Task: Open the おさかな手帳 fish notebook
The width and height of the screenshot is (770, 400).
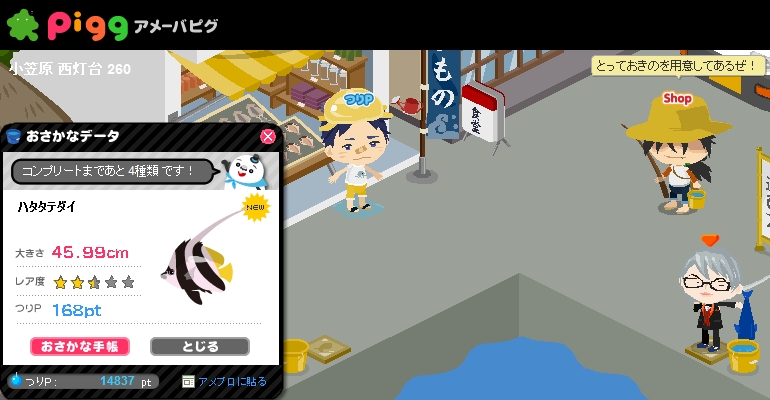Action: coord(80,346)
